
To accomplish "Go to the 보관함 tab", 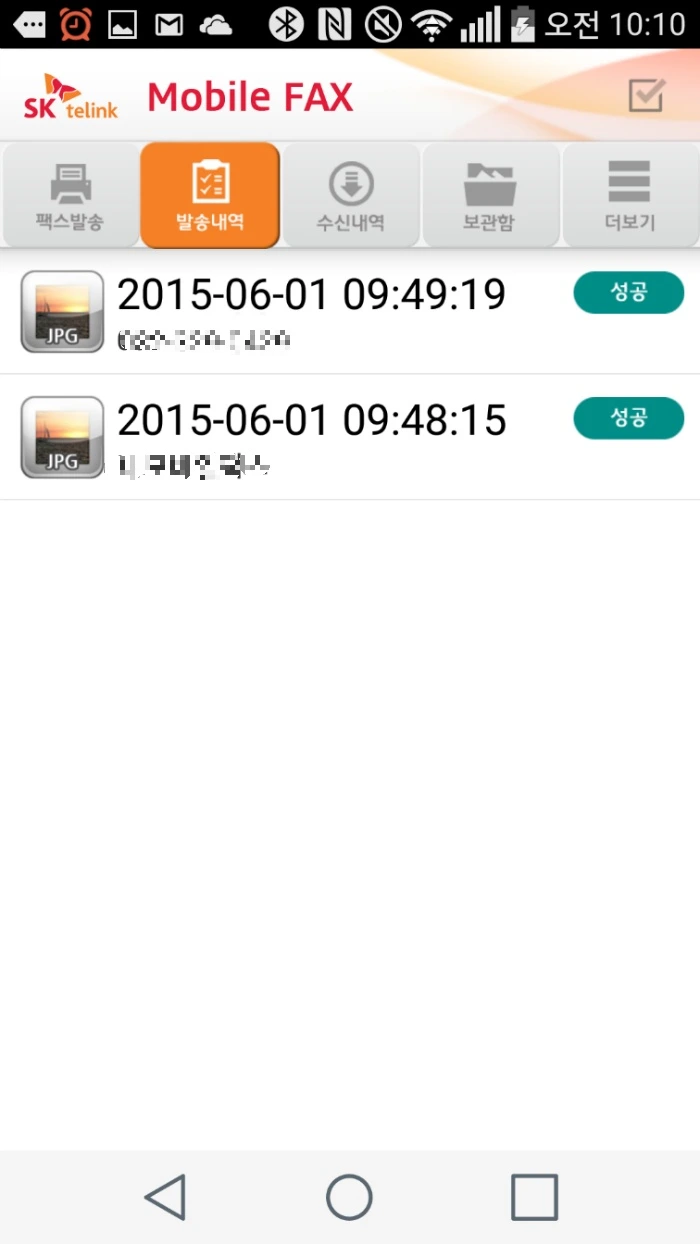I will click(490, 195).
